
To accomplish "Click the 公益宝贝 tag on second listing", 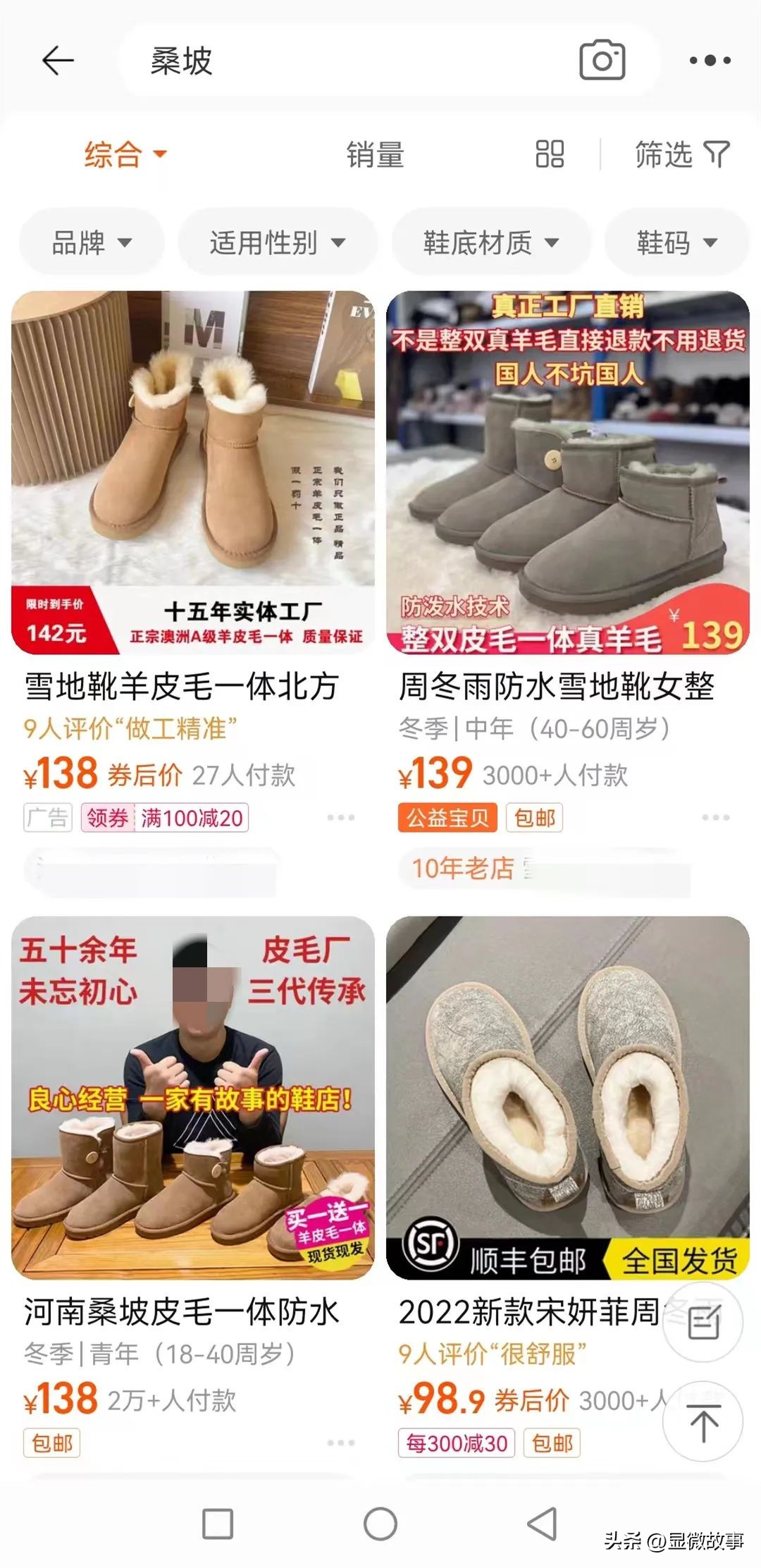I will (x=447, y=816).
